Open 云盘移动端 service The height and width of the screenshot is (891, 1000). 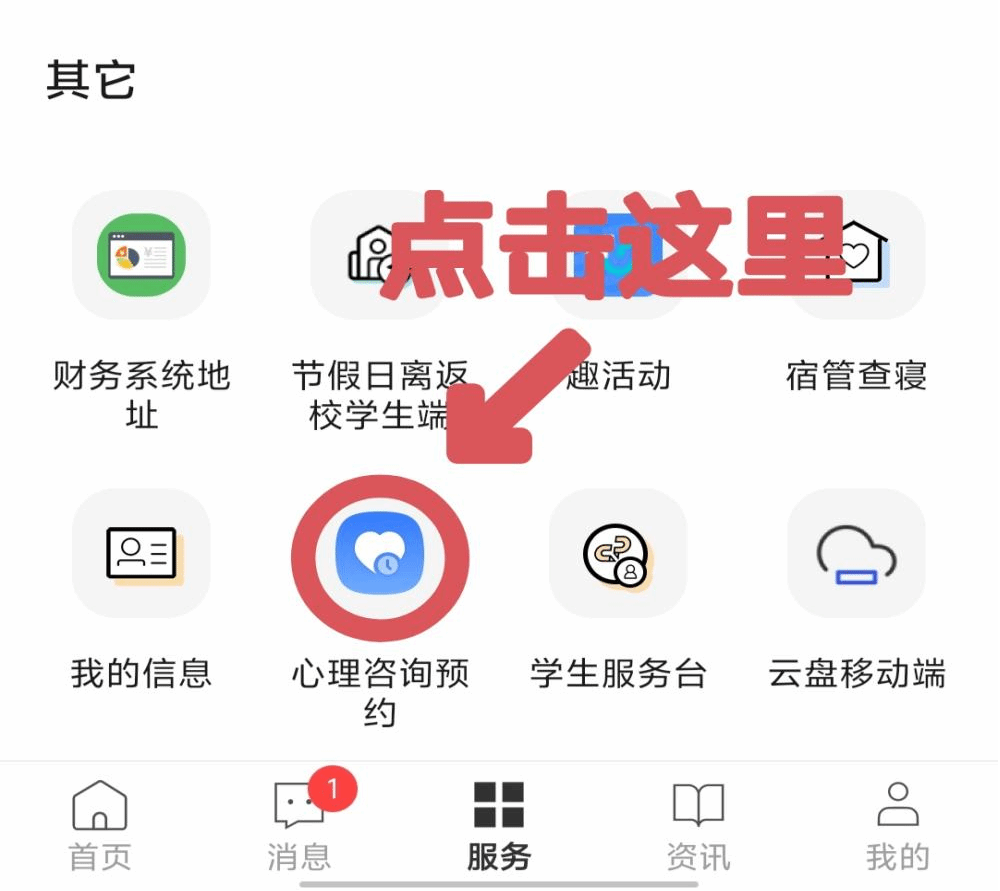tap(856, 553)
